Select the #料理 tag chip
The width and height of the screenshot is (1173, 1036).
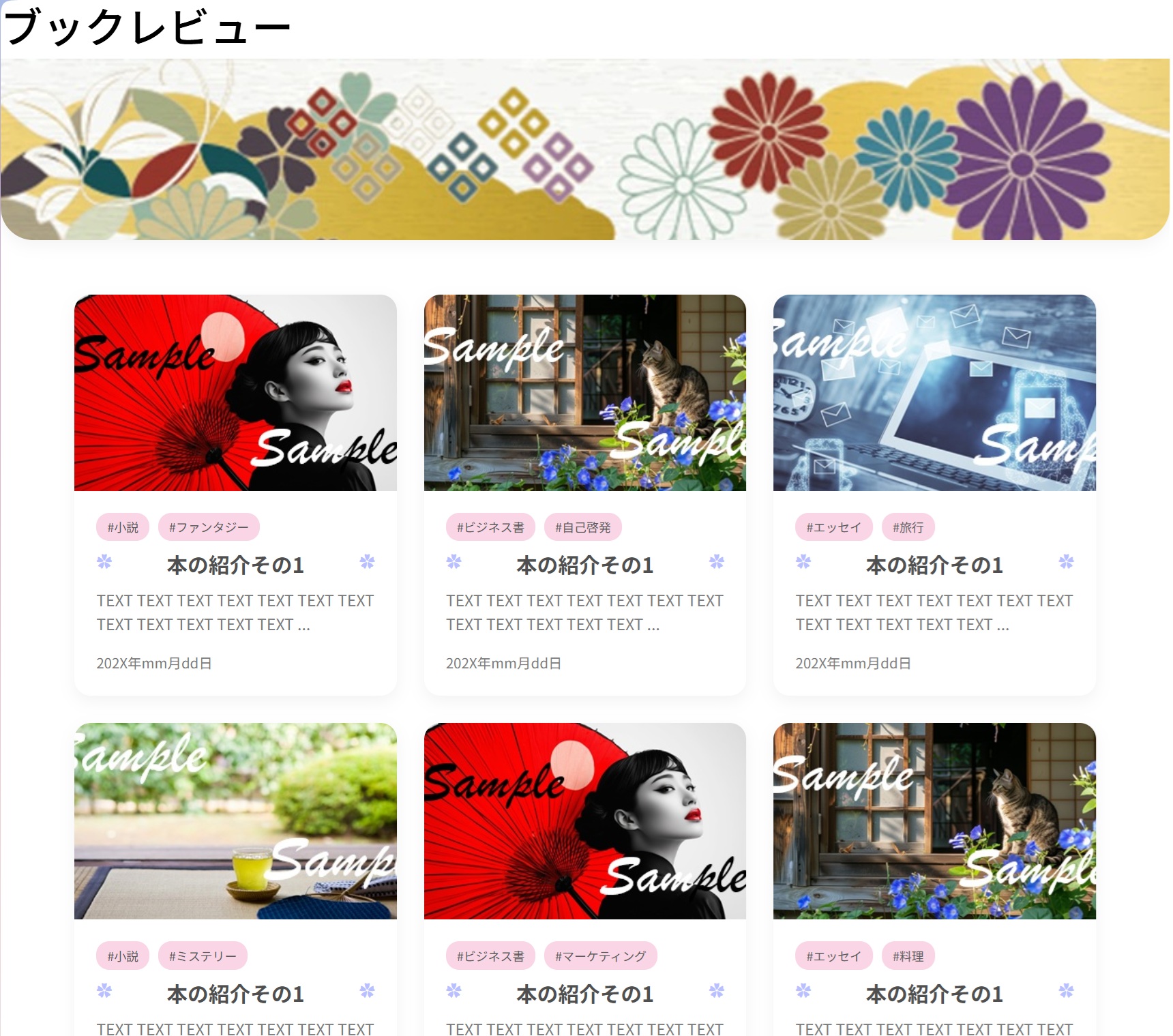click(x=908, y=956)
